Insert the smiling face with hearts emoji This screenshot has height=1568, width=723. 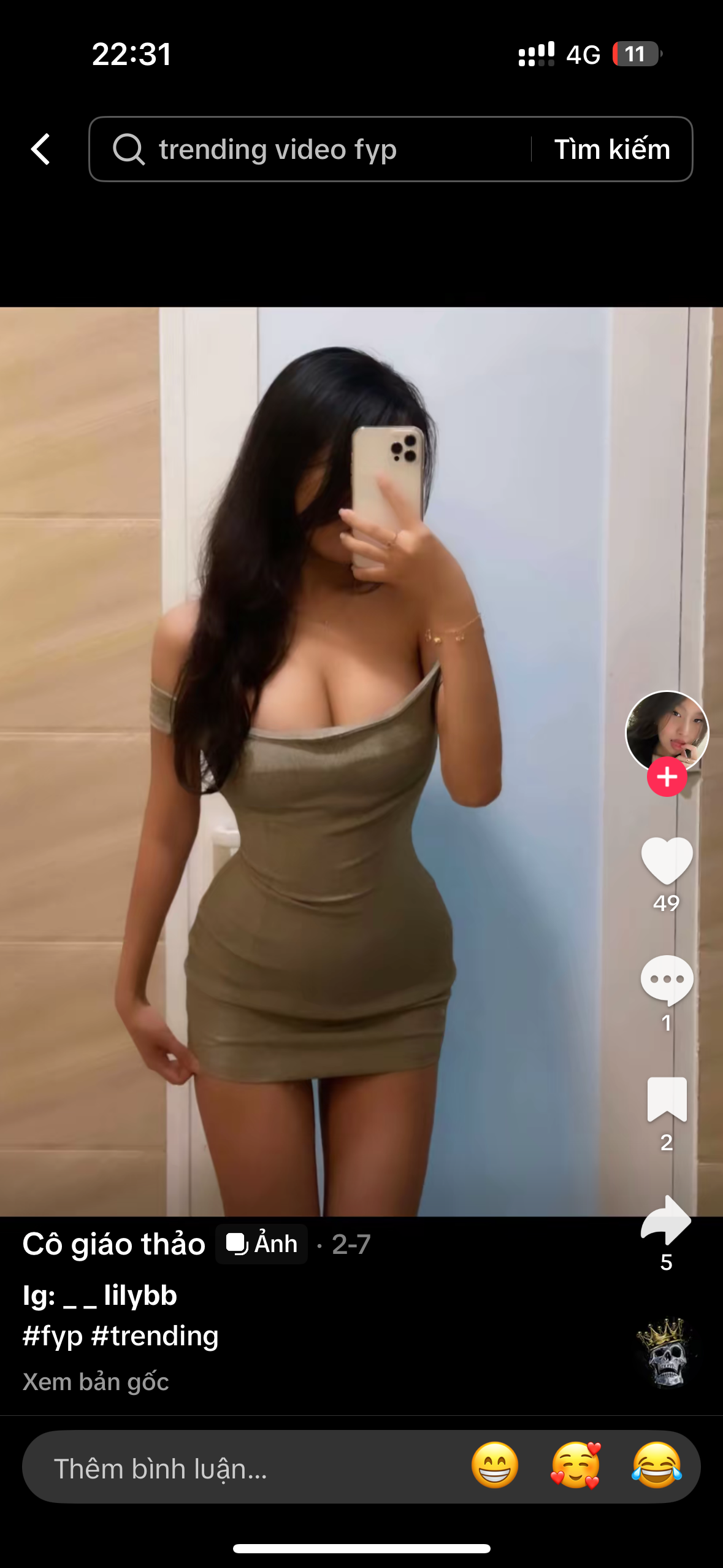(x=576, y=1466)
